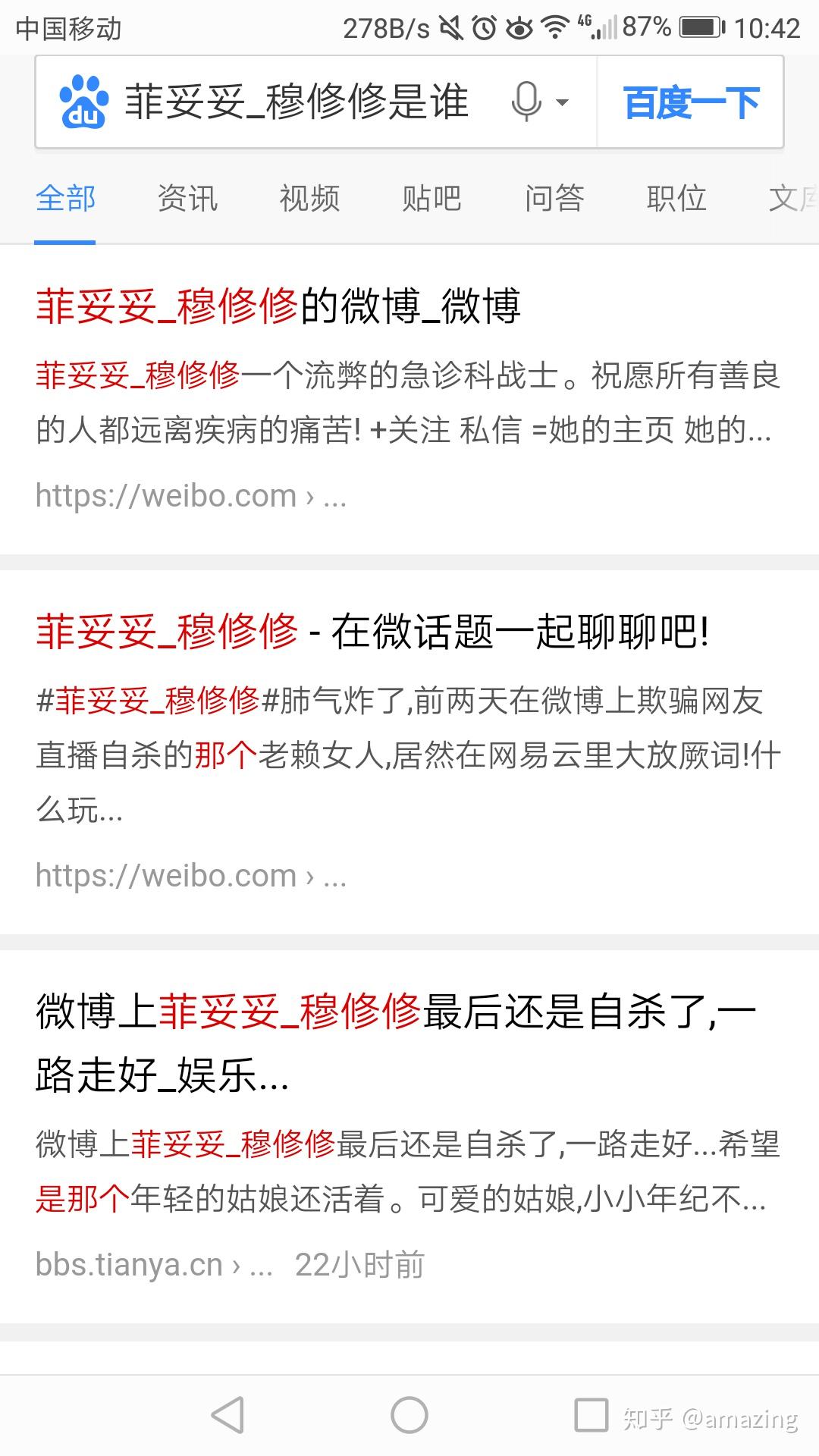Tap the back navigation triangle
Image resolution: width=819 pixels, height=1456 pixels.
pyautogui.click(x=225, y=1415)
